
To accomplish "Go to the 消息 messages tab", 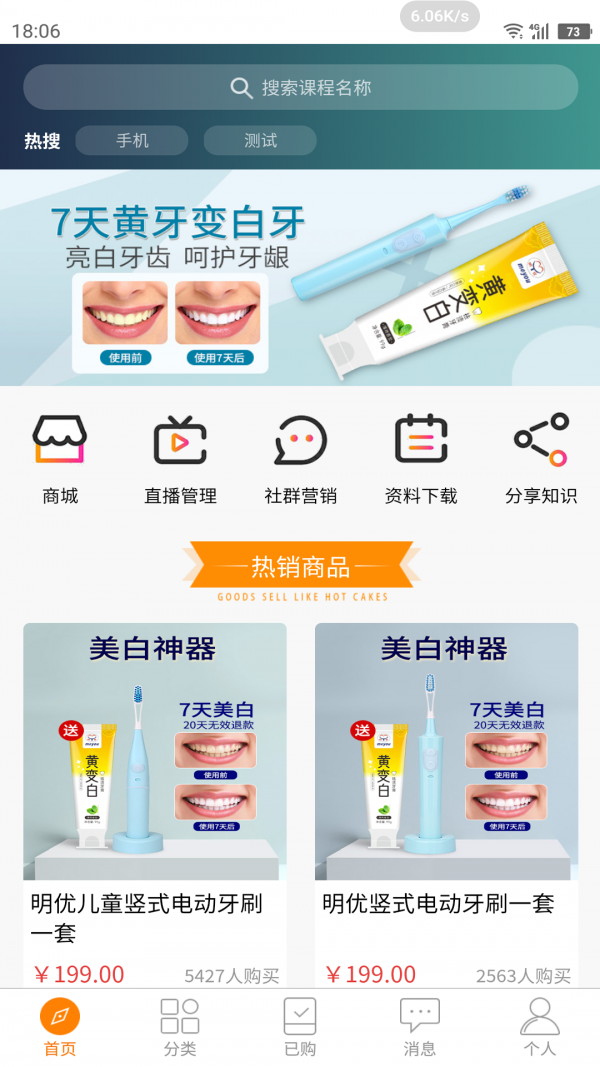I will pos(420,1027).
